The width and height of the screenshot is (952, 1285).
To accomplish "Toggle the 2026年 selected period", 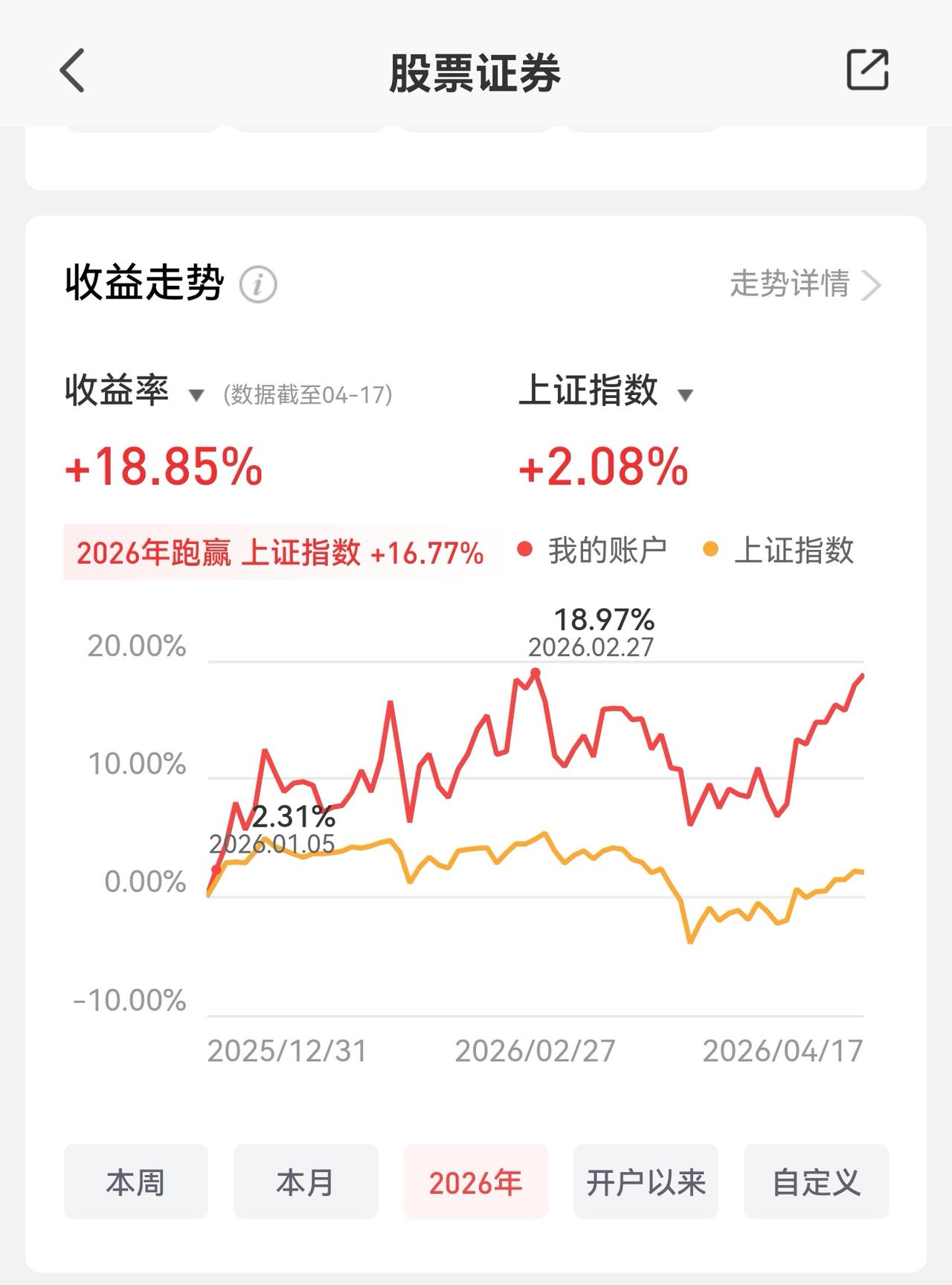I will click(475, 1182).
